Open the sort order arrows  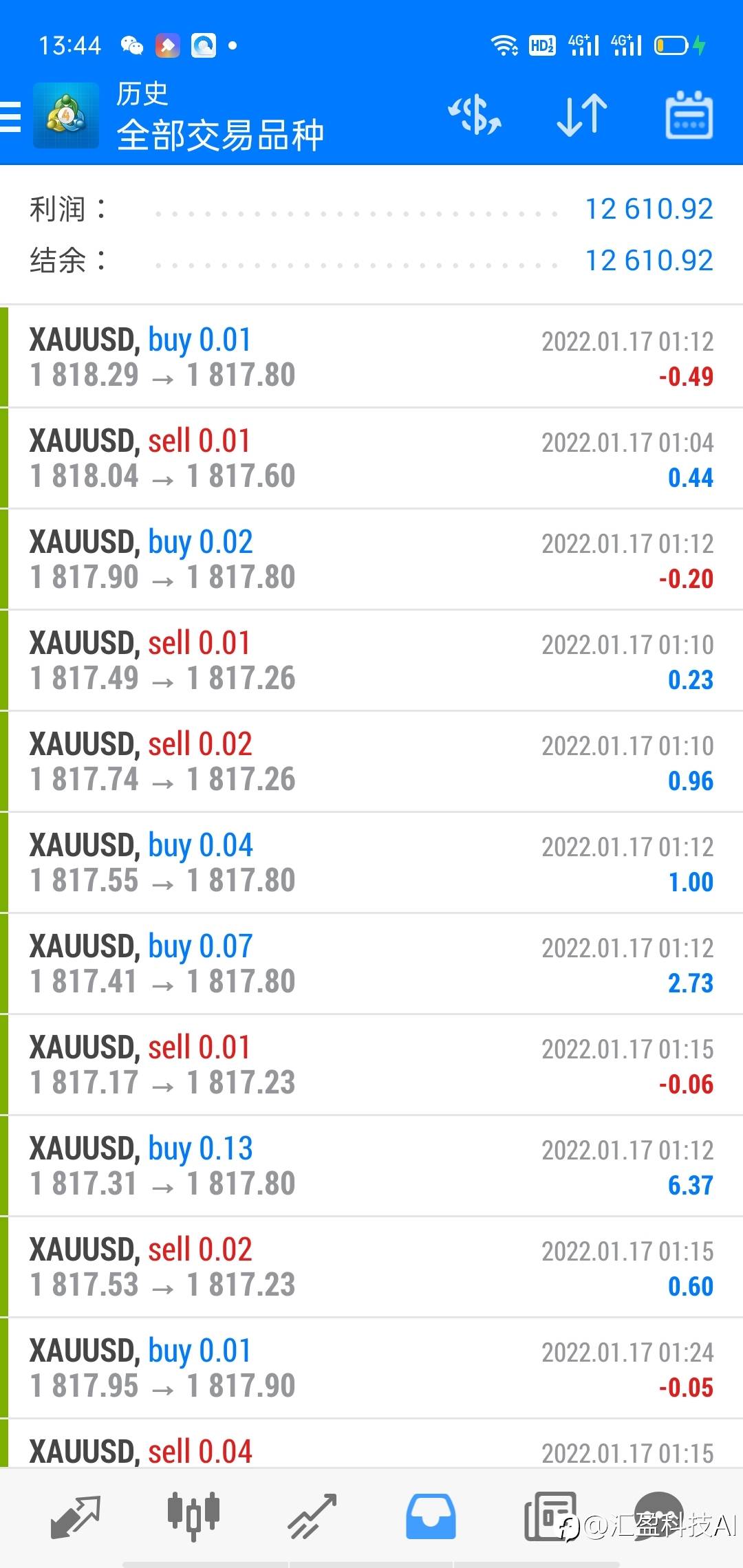(x=582, y=115)
